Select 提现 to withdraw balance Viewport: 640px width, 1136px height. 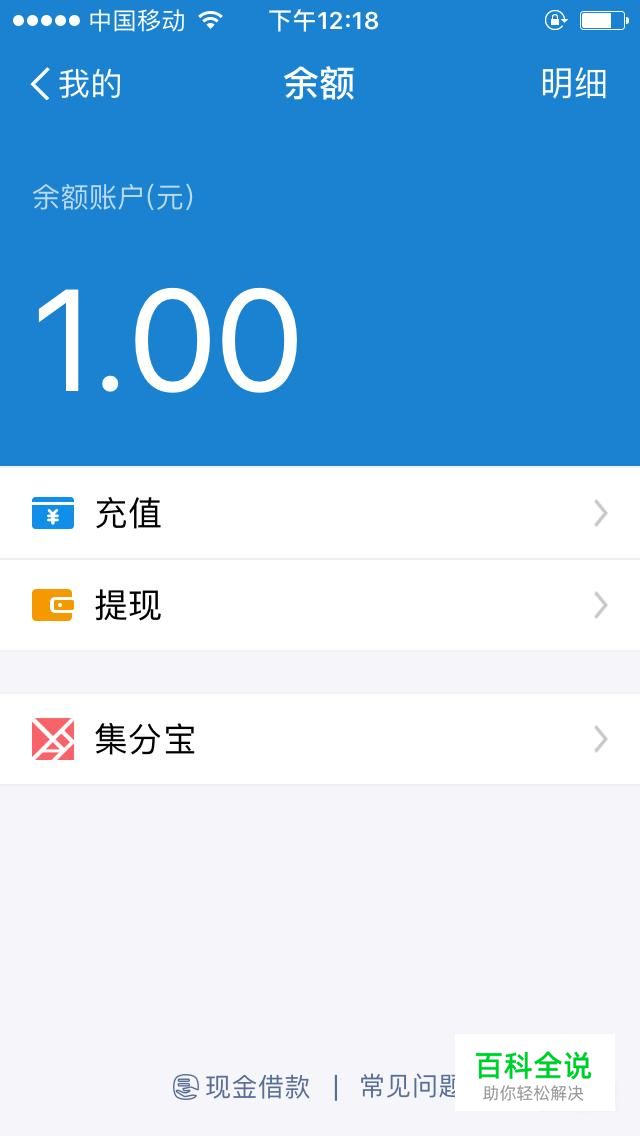pos(320,605)
